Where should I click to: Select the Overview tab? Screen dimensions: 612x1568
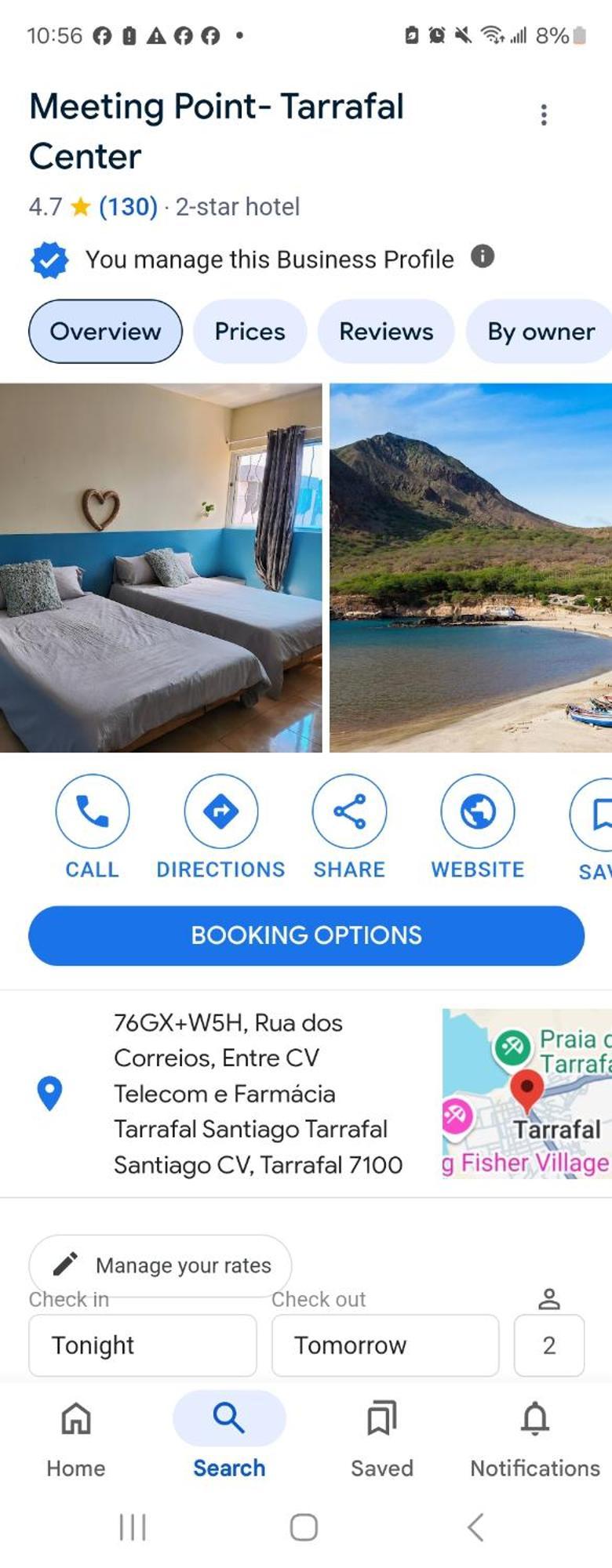click(105, 331)
